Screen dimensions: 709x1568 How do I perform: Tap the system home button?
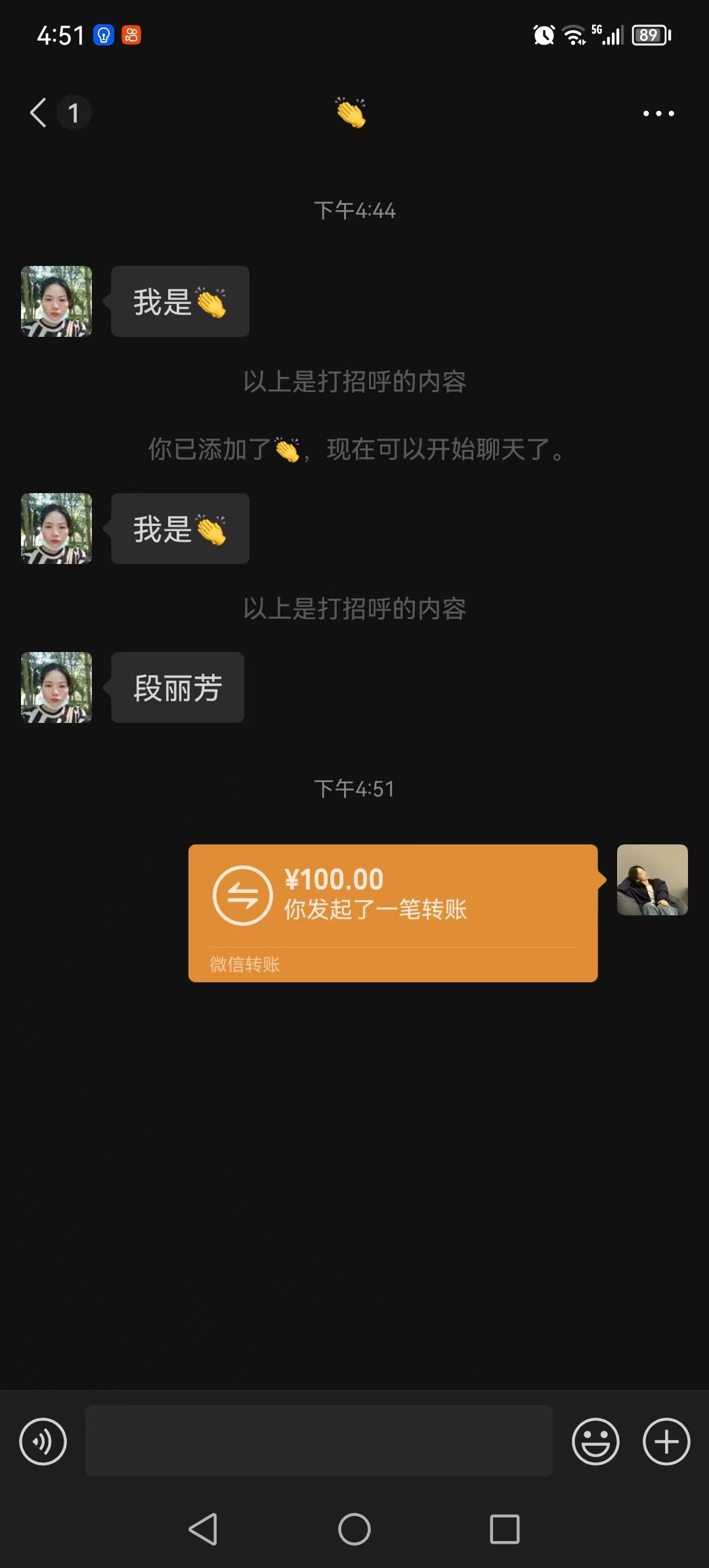click(354, 1529)
